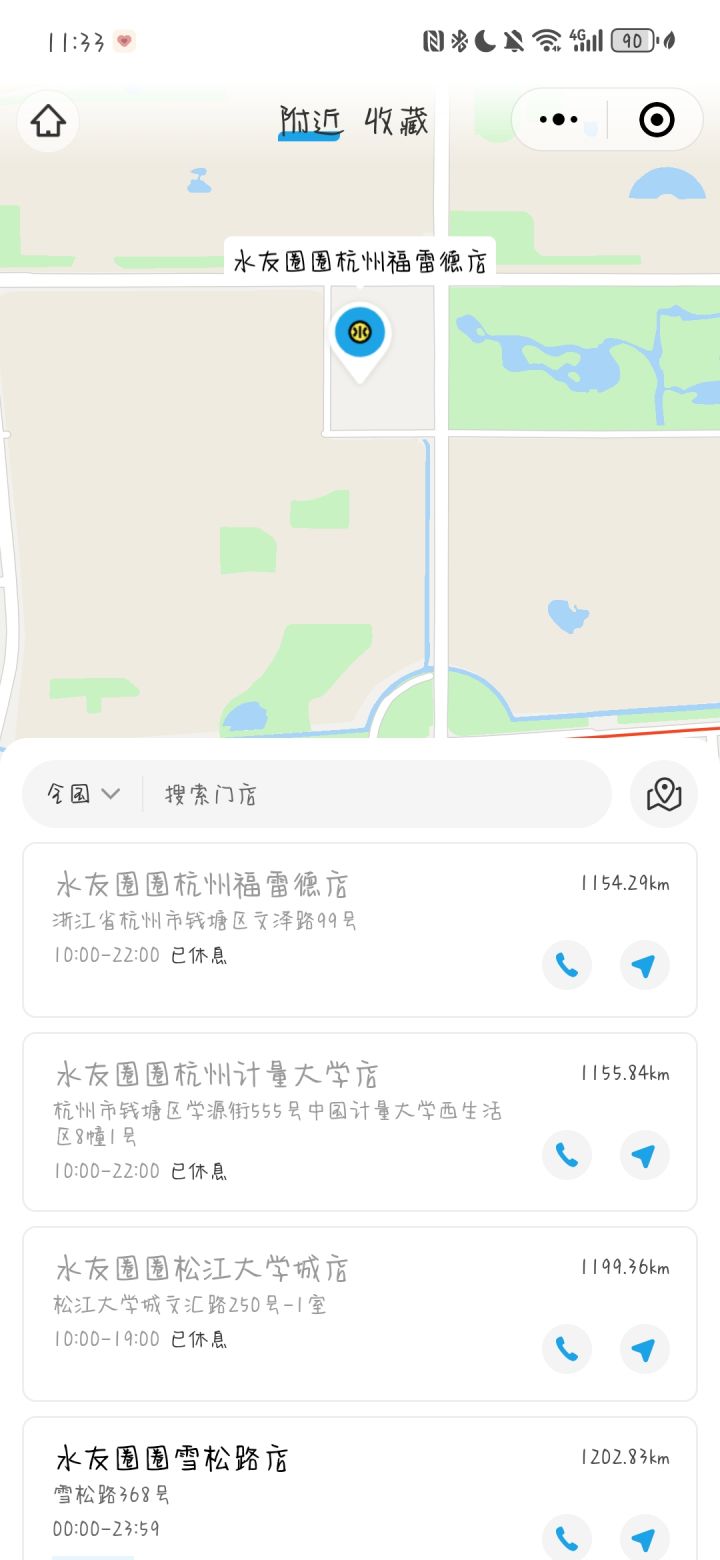Switch to the 收藏 tab

pyautogui.click(x=396, y=121)
